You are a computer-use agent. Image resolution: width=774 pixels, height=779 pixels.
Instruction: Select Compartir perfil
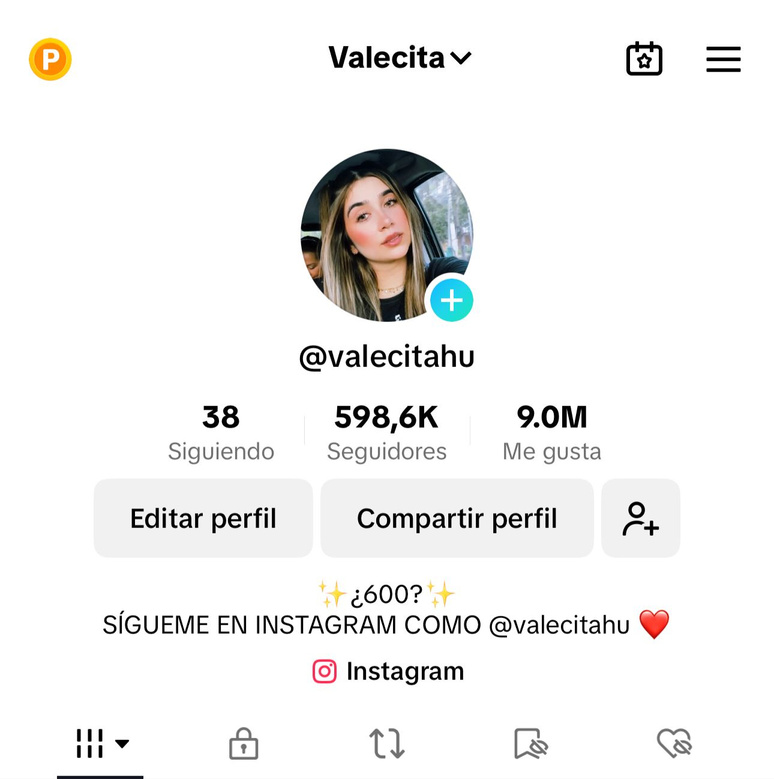457,518
